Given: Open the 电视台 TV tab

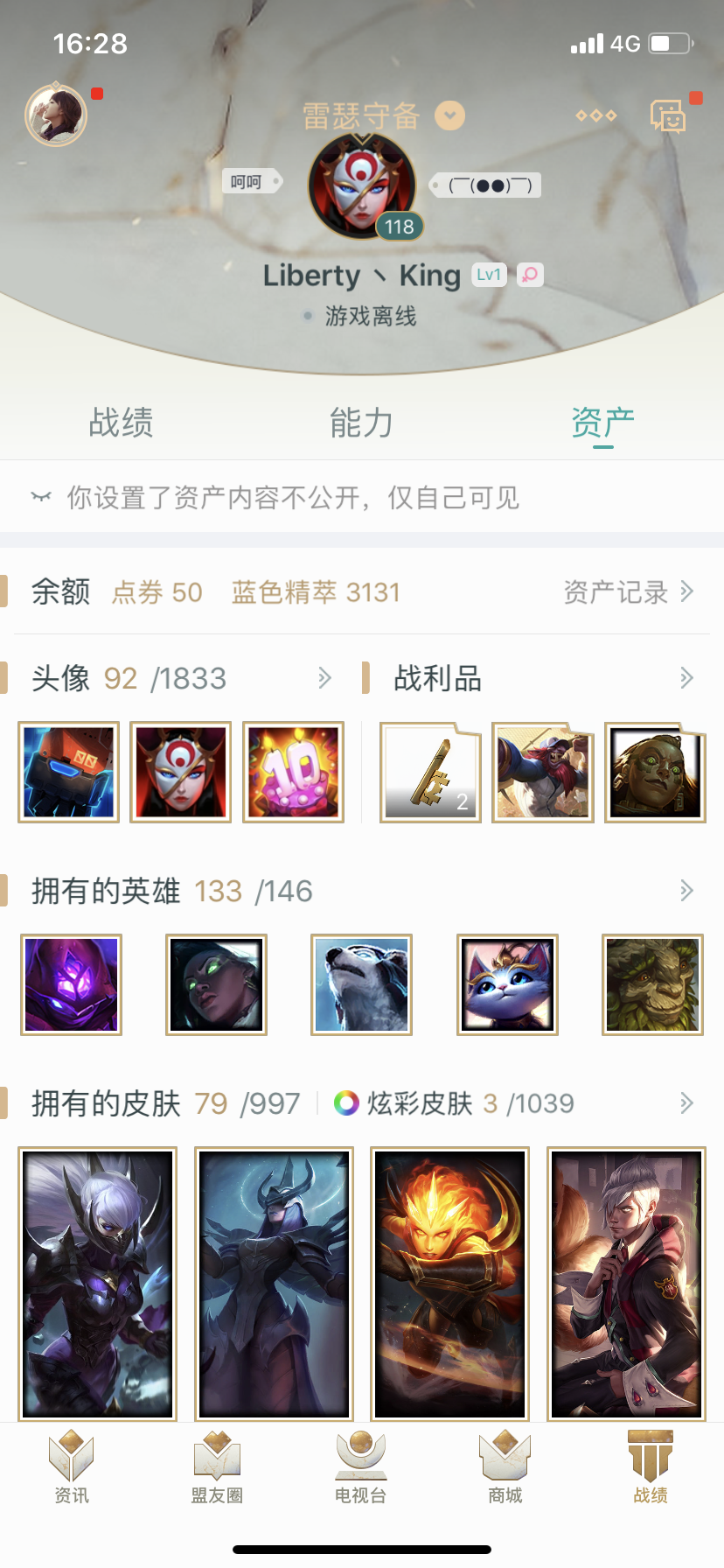Looking at the screenshot, I should coord(361,1467).
